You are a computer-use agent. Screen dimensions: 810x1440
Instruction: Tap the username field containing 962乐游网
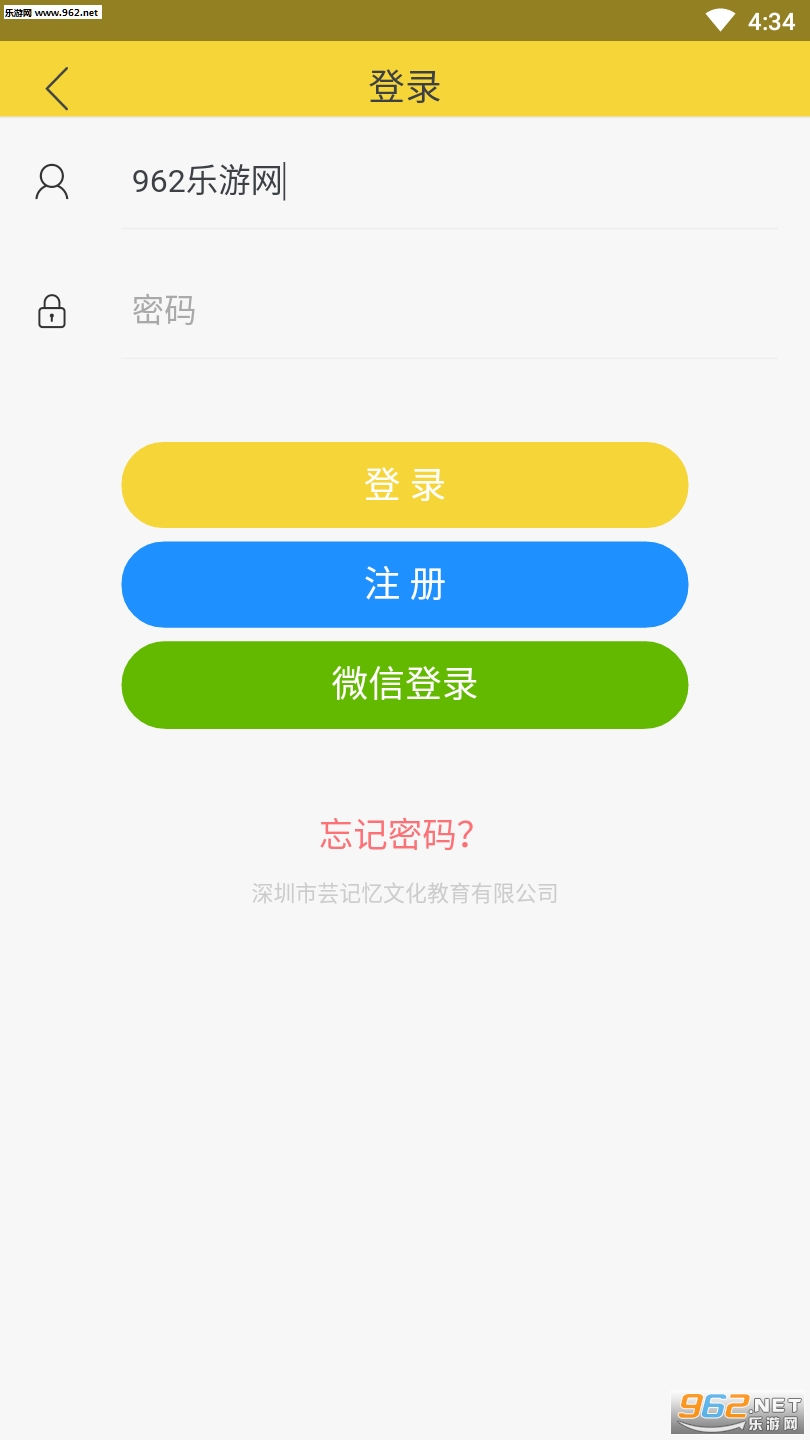(449, 182)
